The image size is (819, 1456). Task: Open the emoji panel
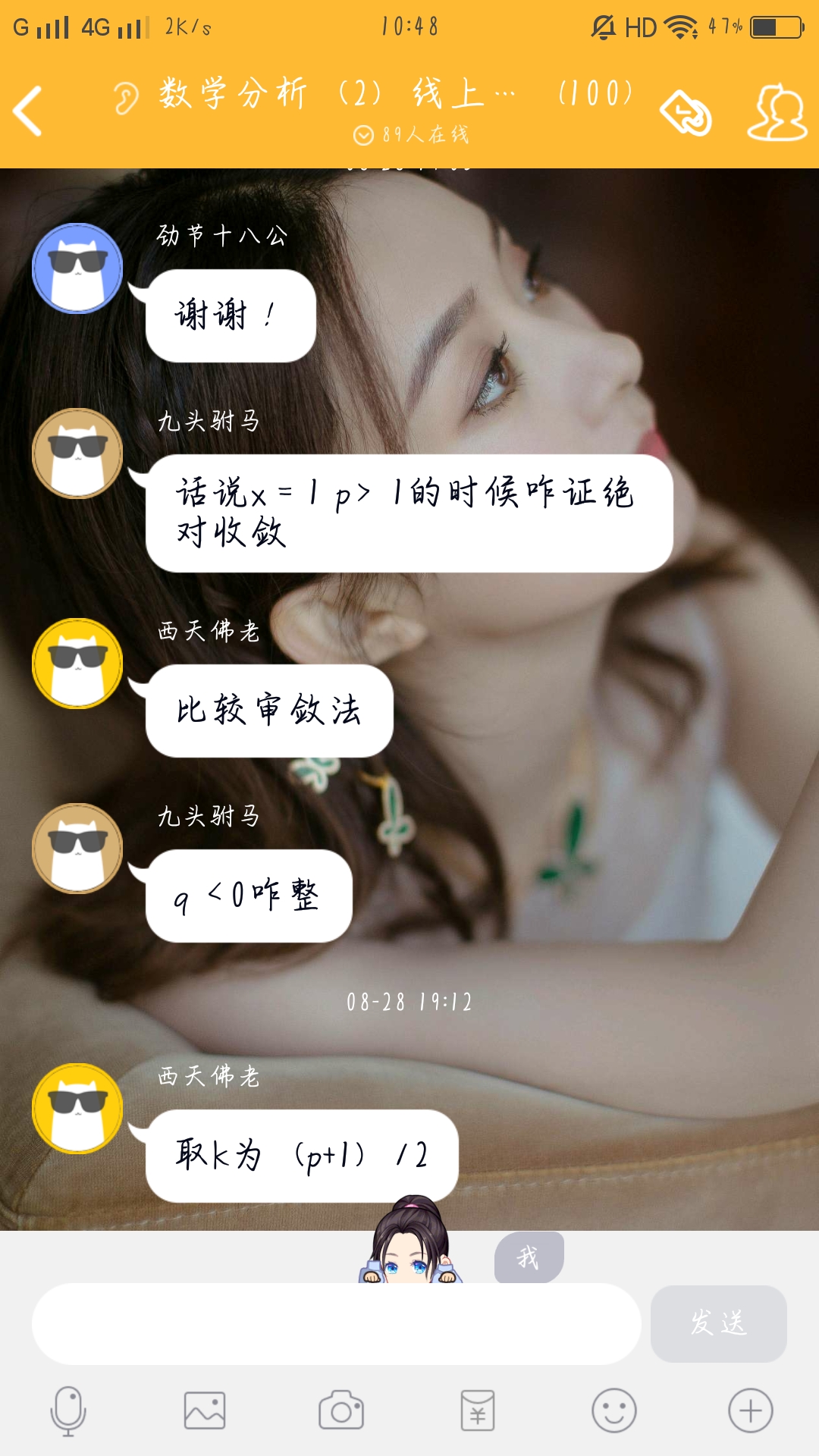tap(613, 1411)
